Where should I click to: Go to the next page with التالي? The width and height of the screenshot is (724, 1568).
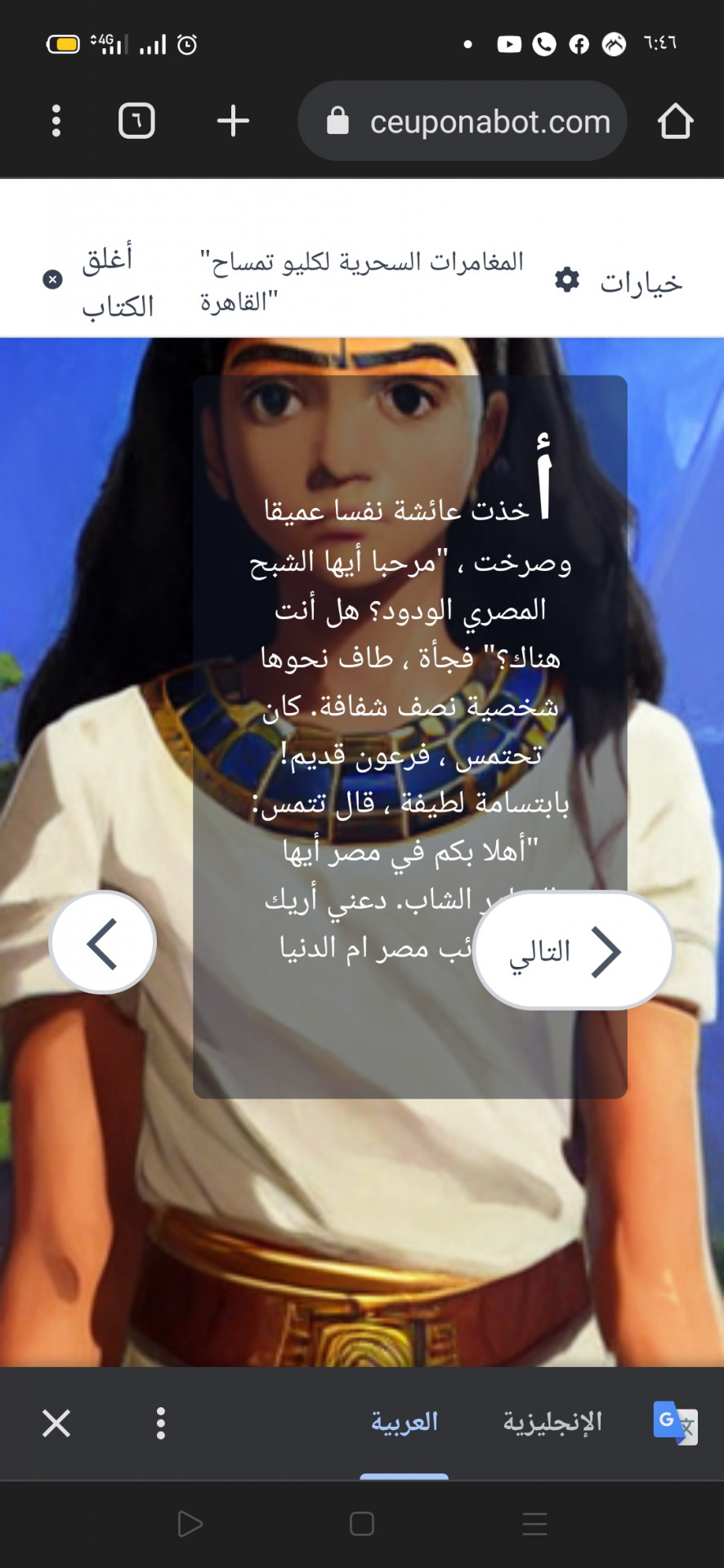pos(573,951)
